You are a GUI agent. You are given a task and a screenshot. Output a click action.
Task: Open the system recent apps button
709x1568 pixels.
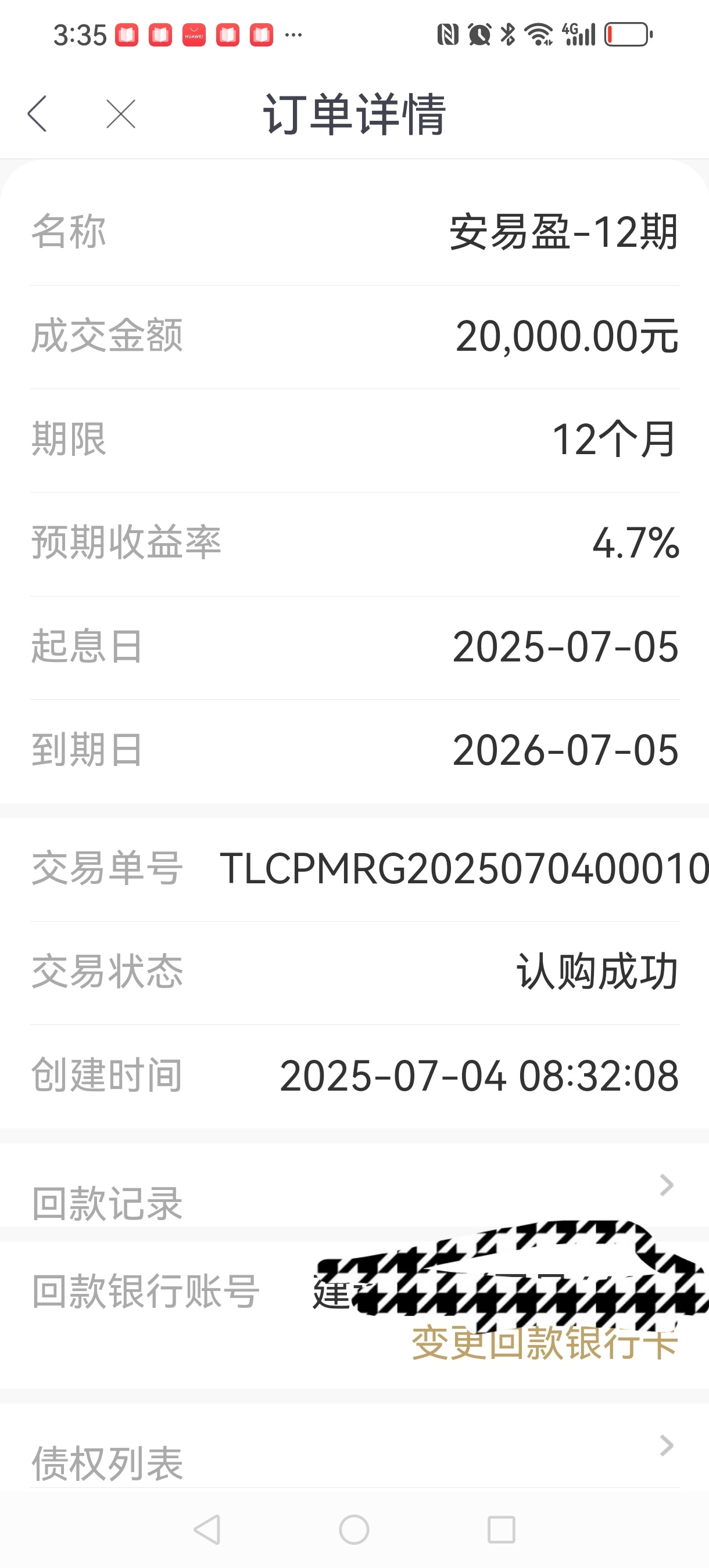click(x=502, y=1530)
